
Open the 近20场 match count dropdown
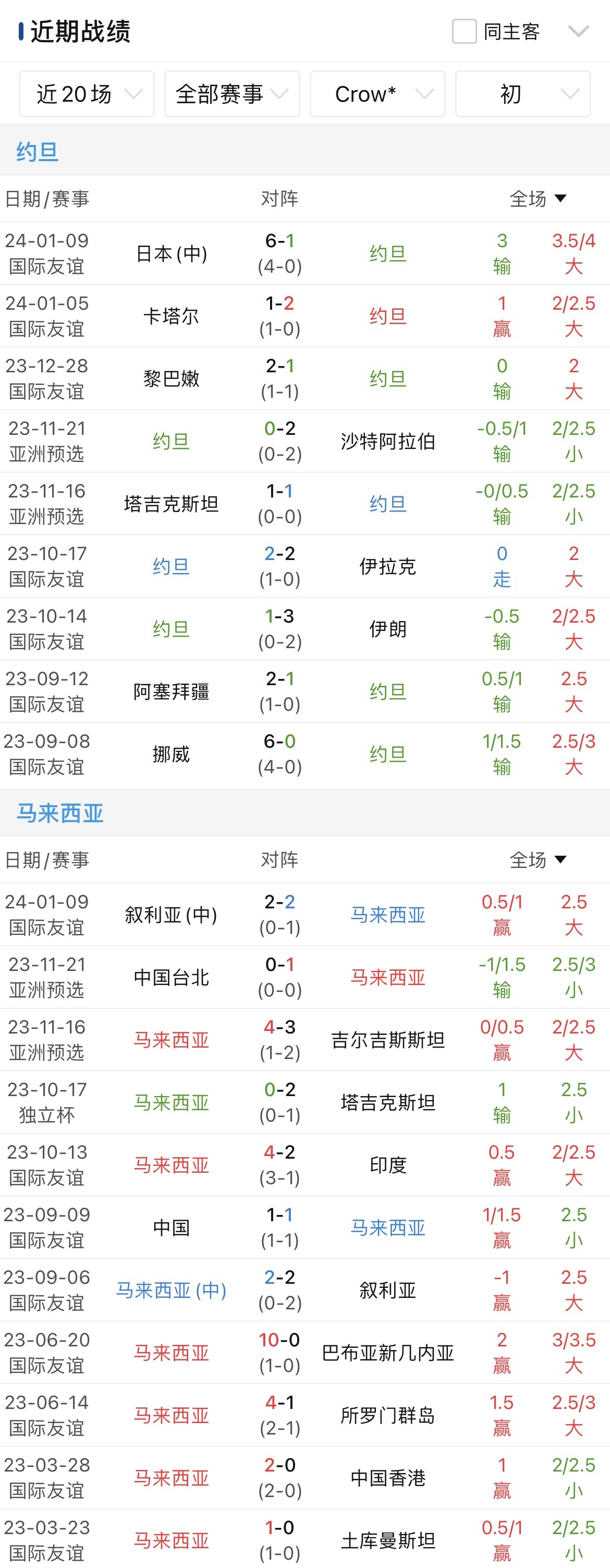86,94
